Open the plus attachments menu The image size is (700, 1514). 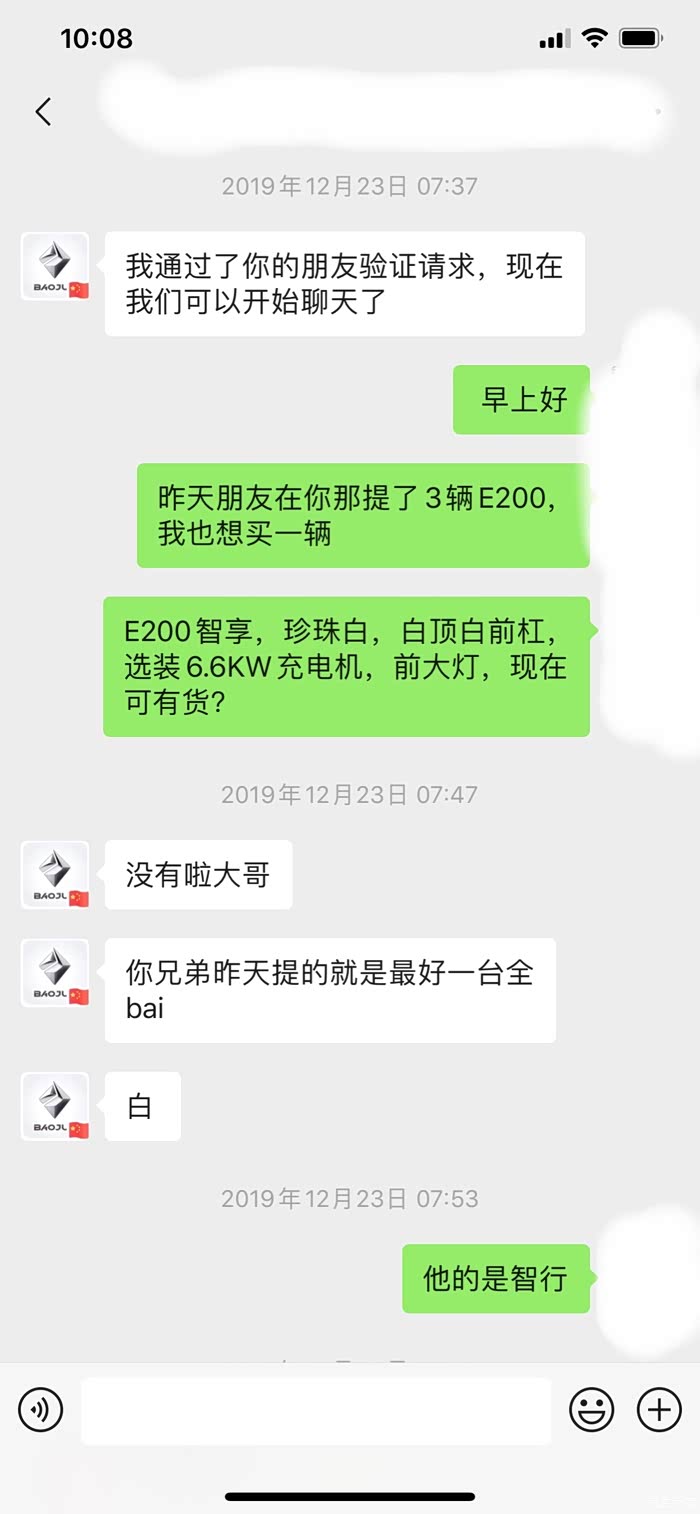click(x=659, y=1410)
